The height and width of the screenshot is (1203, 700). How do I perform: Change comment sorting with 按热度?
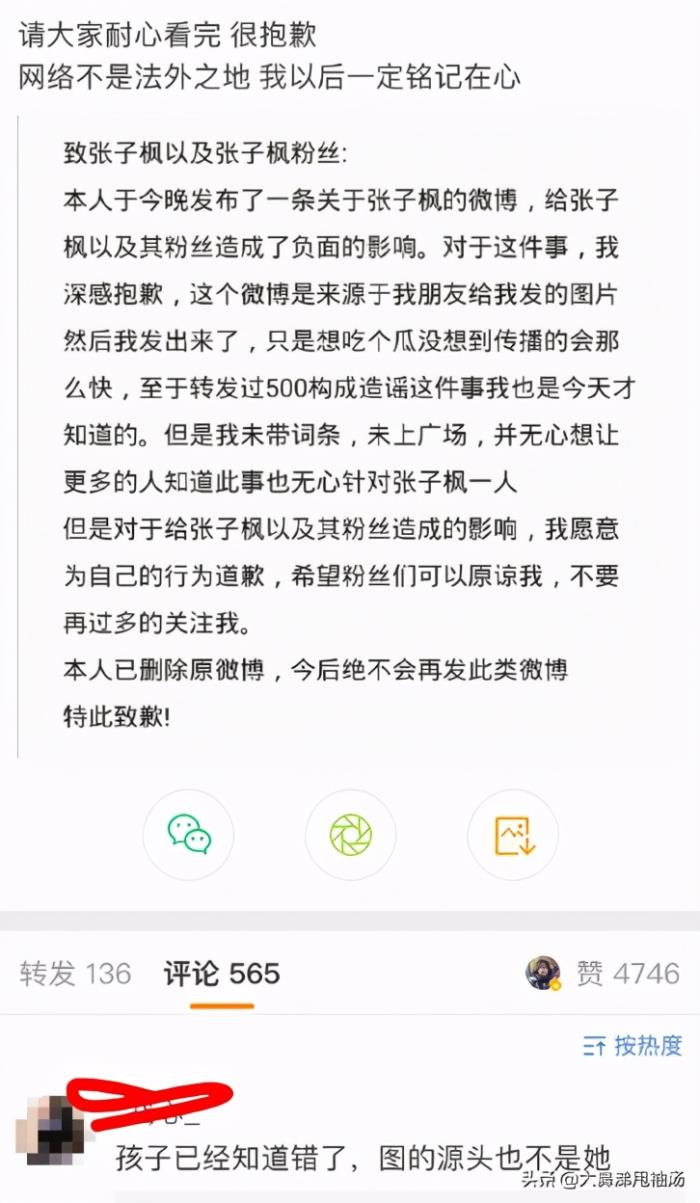(633, 1046)
